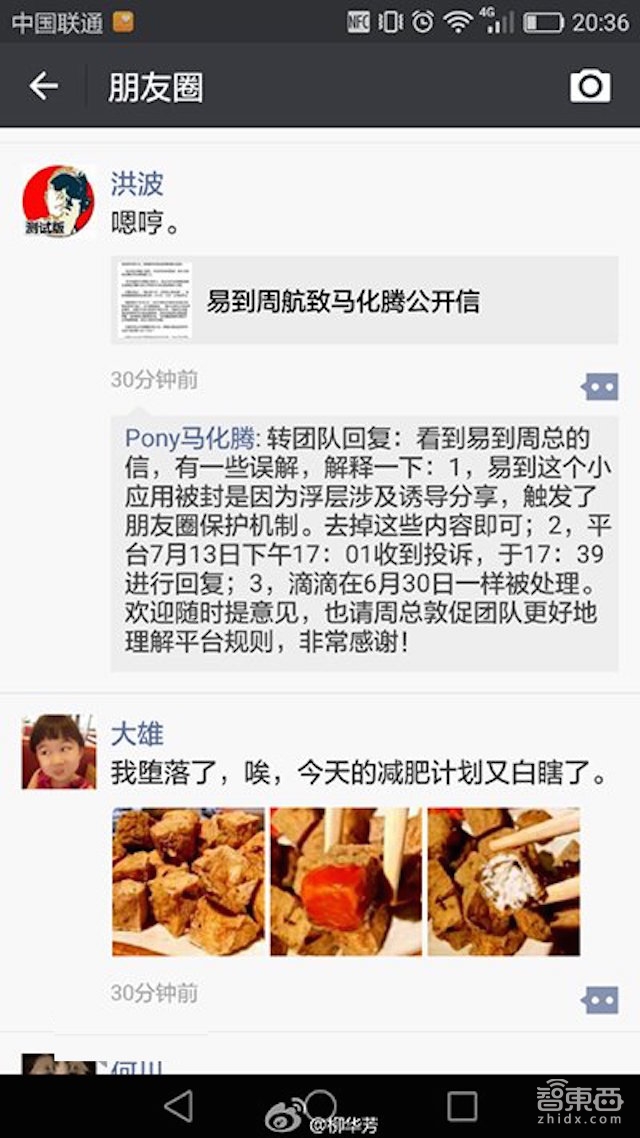Tap the system back button

tap(178, 1105)
